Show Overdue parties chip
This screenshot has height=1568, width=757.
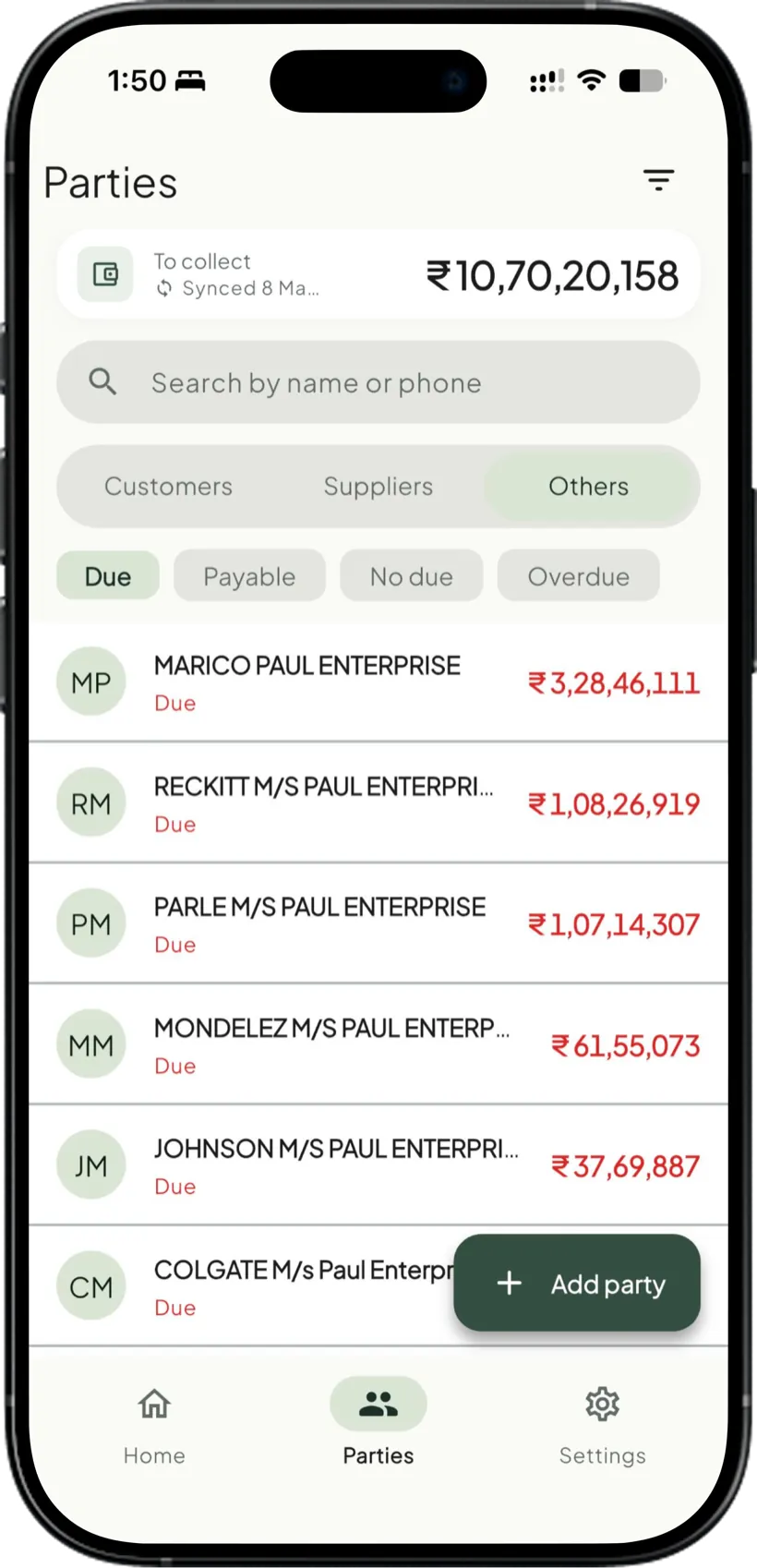[x=578, y=576]
